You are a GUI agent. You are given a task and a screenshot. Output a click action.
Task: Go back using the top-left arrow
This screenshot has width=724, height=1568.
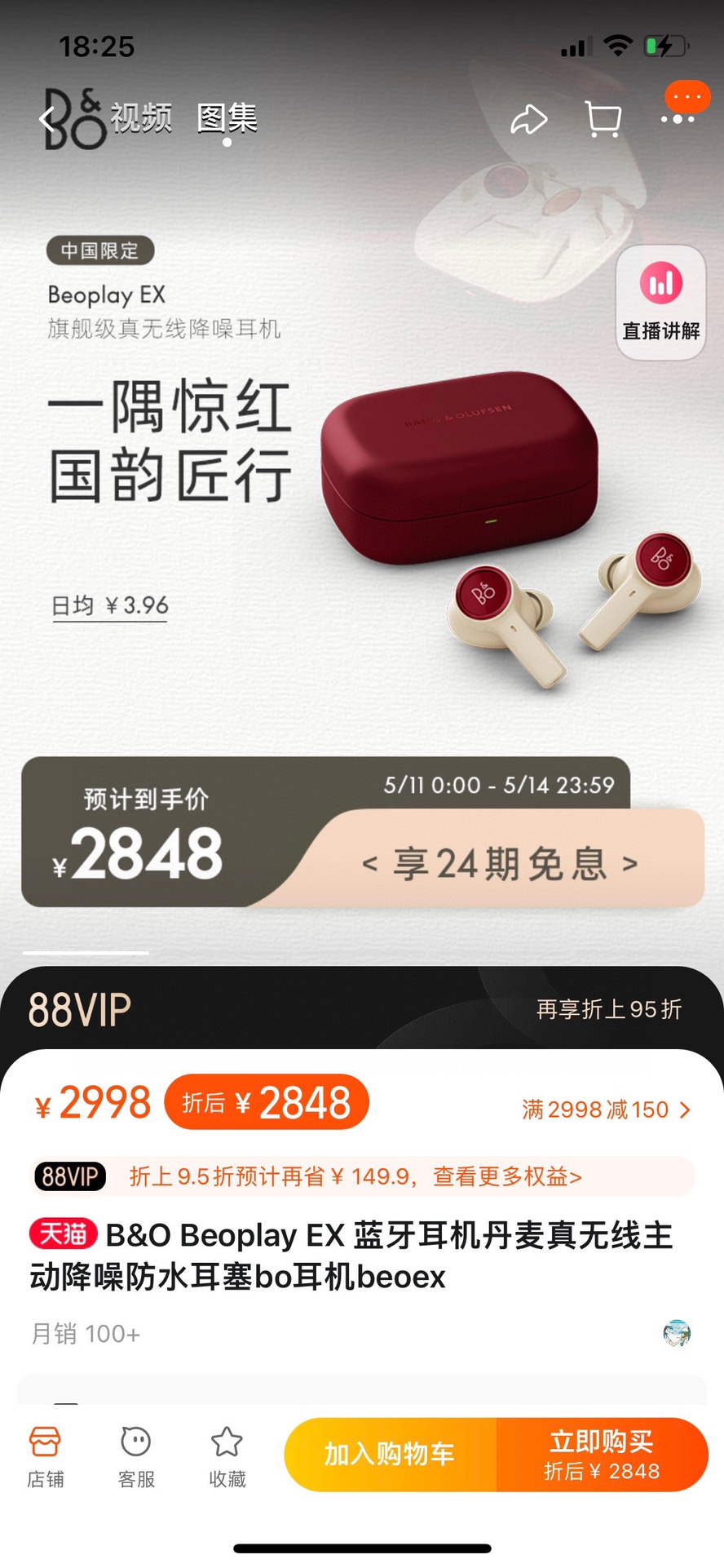47,120
